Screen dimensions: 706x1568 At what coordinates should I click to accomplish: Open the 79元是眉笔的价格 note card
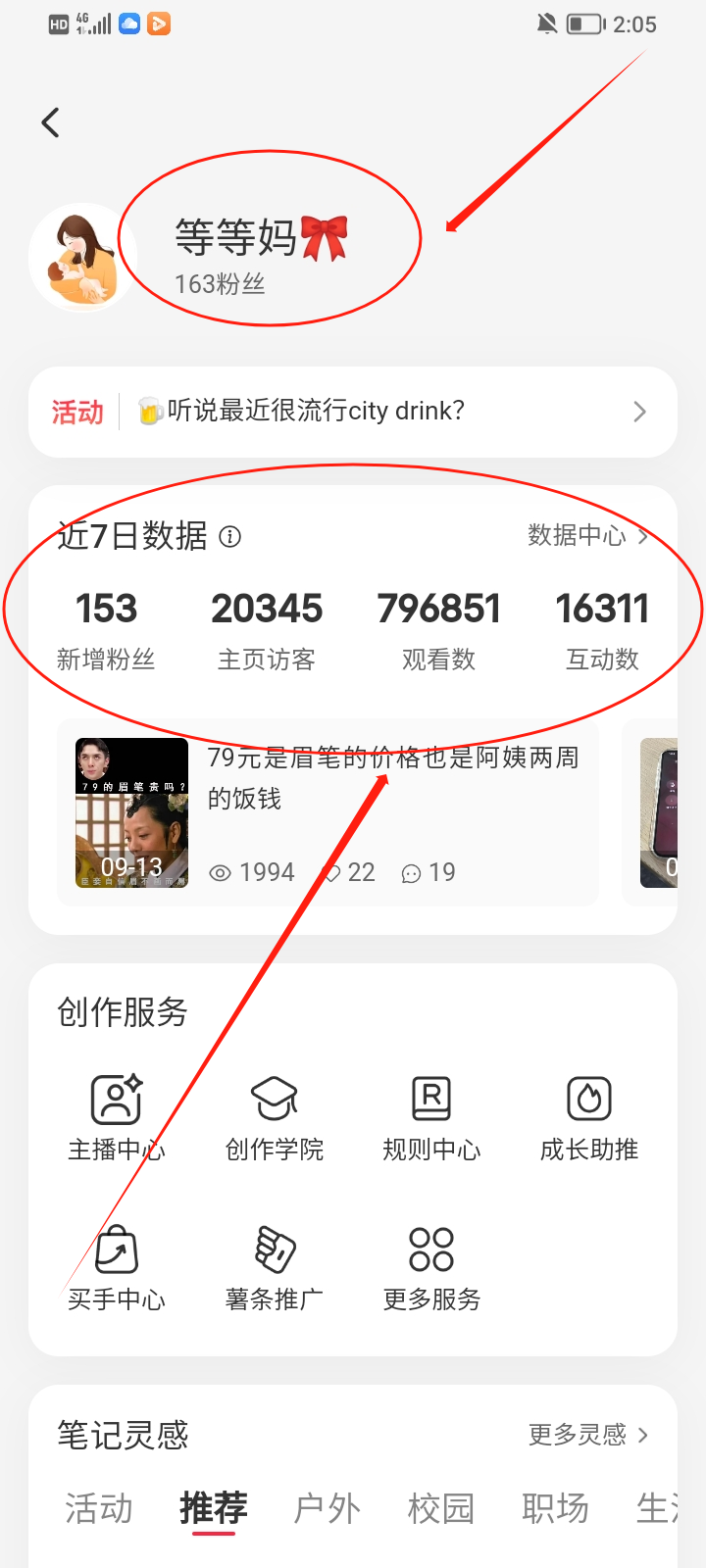tap(328, 813)
